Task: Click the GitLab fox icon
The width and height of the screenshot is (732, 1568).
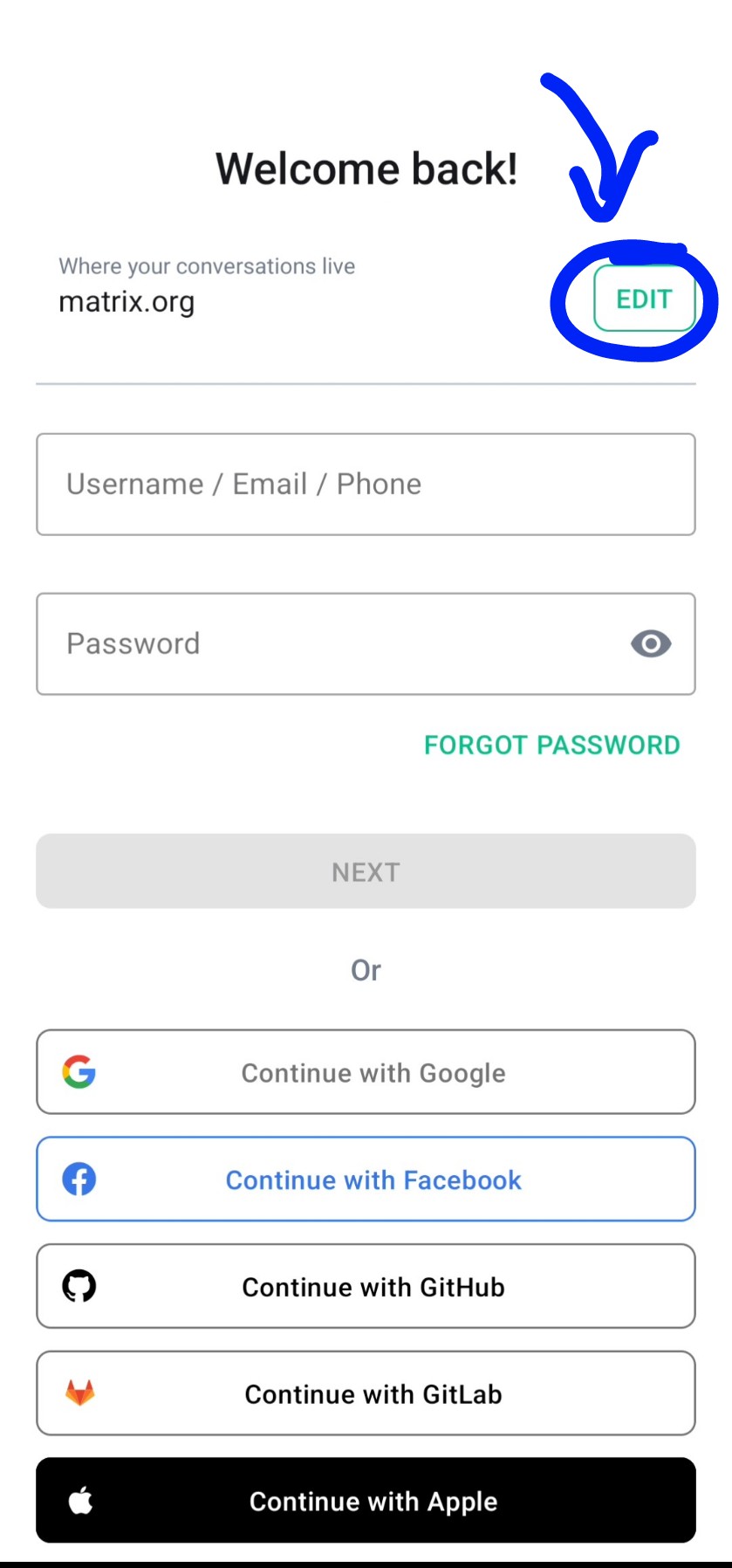Action: [79, 1393]
